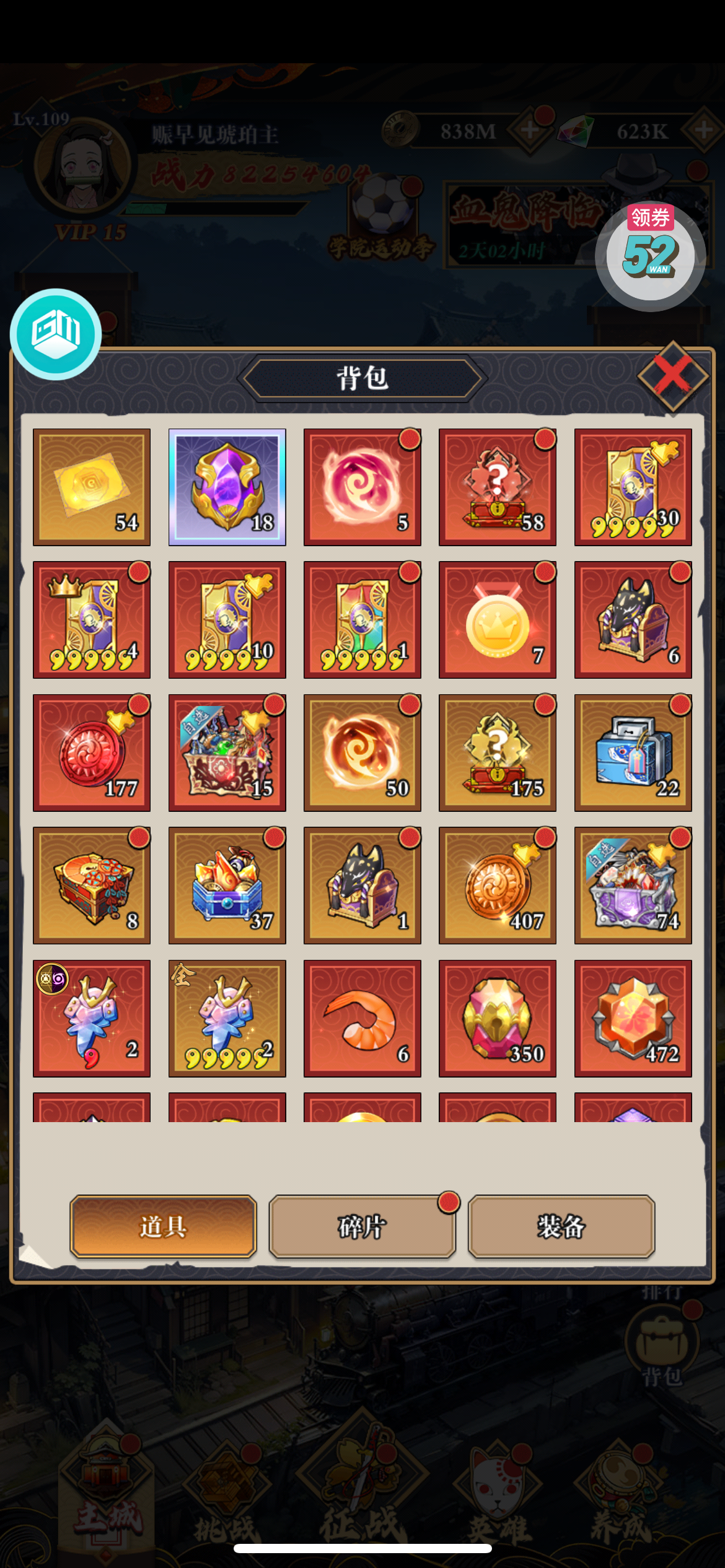Screen dimensions: 725x1568
Task: Select the 道具 items tab
Action: 163,1226
